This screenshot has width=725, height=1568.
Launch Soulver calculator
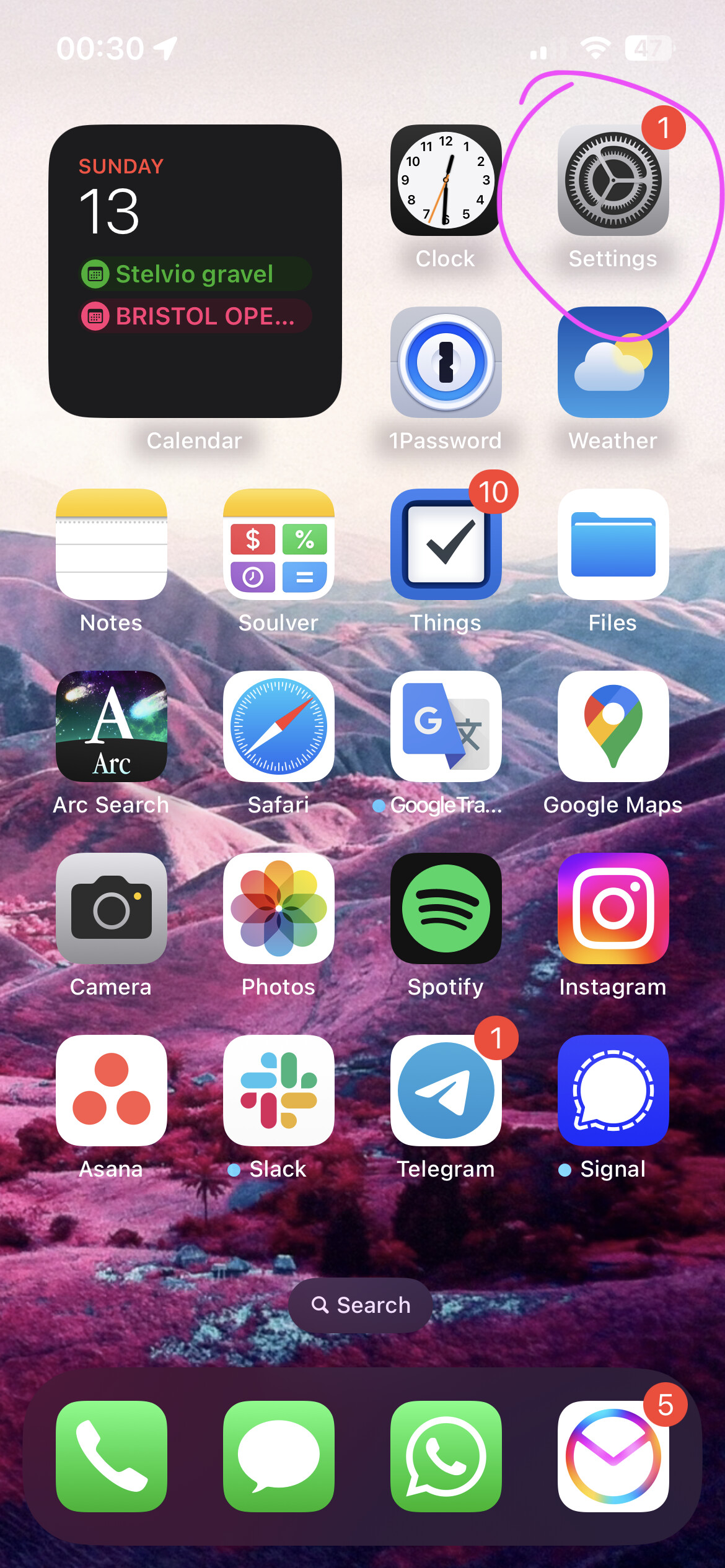pos(279,544)
